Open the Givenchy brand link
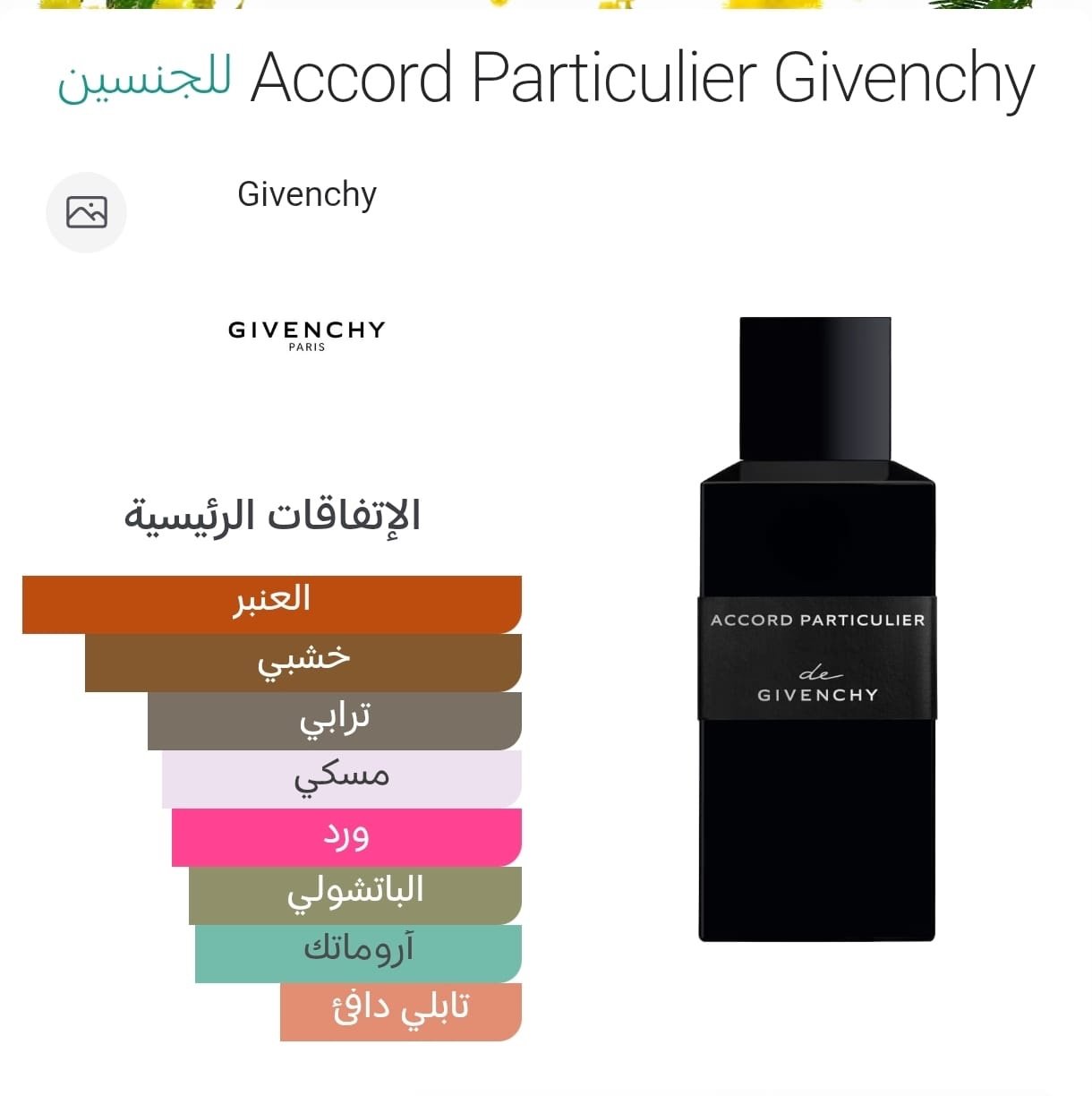Screen dimensions: 1092x1096 pyautogui.click(x=307, y=194)
